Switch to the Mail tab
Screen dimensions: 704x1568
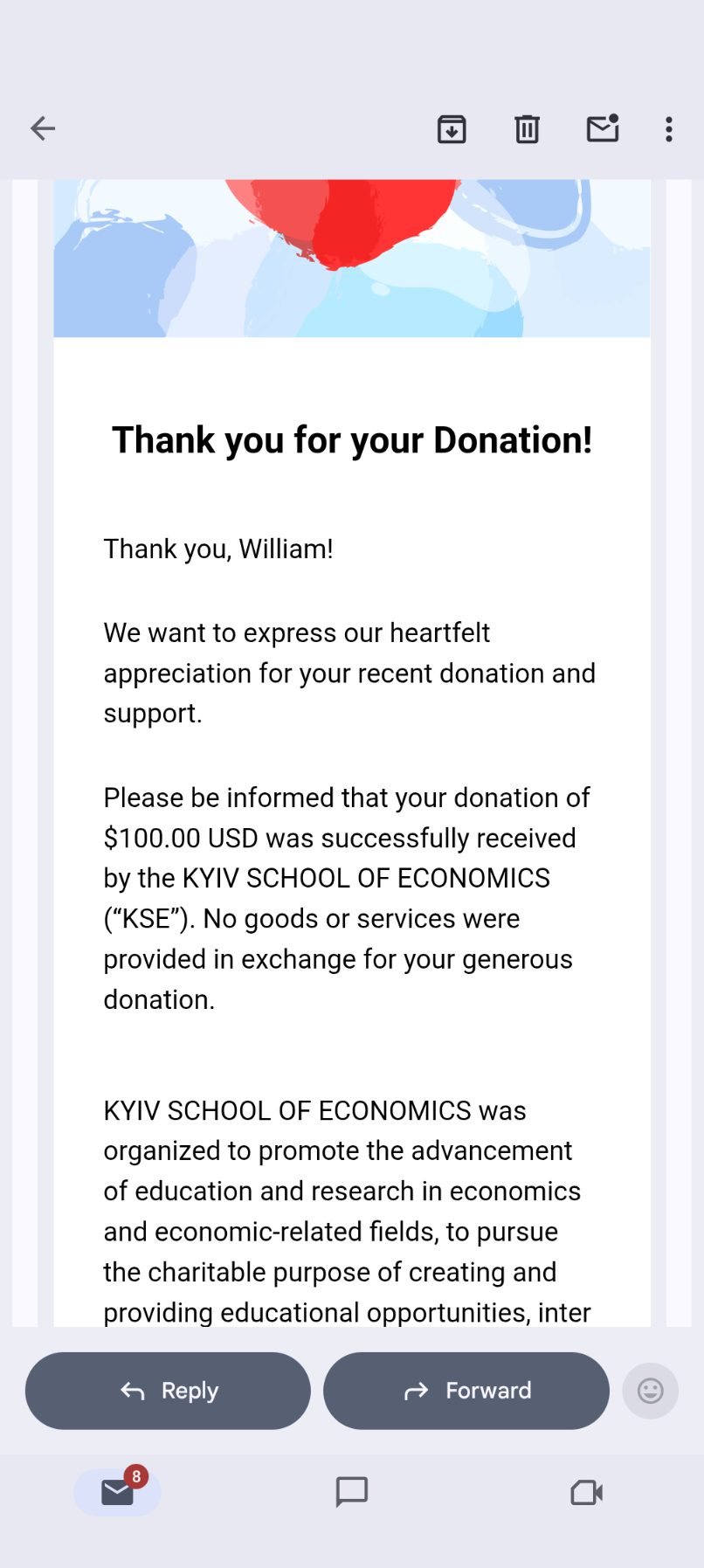117,1492
